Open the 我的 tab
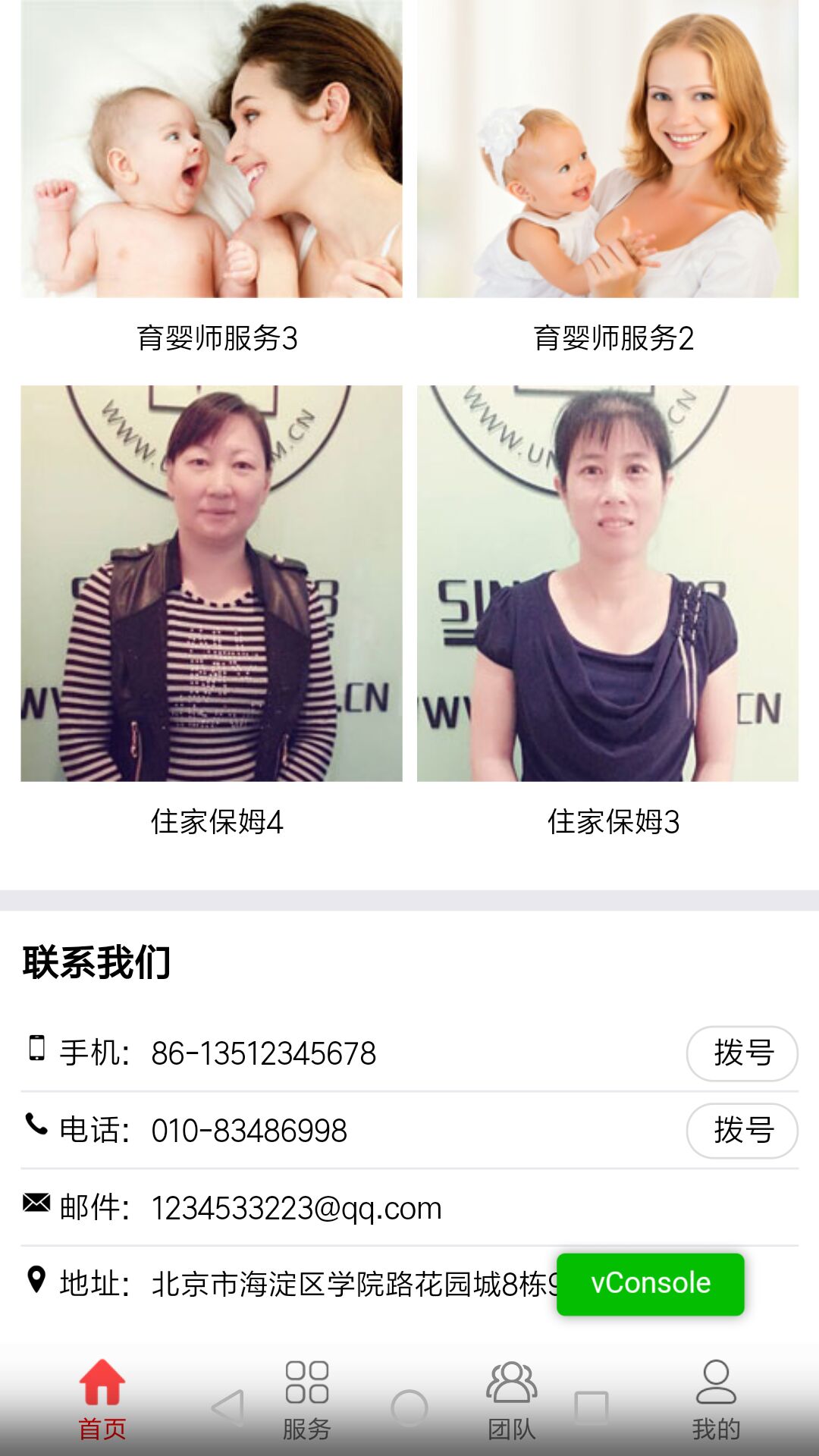 [716, 1400]
